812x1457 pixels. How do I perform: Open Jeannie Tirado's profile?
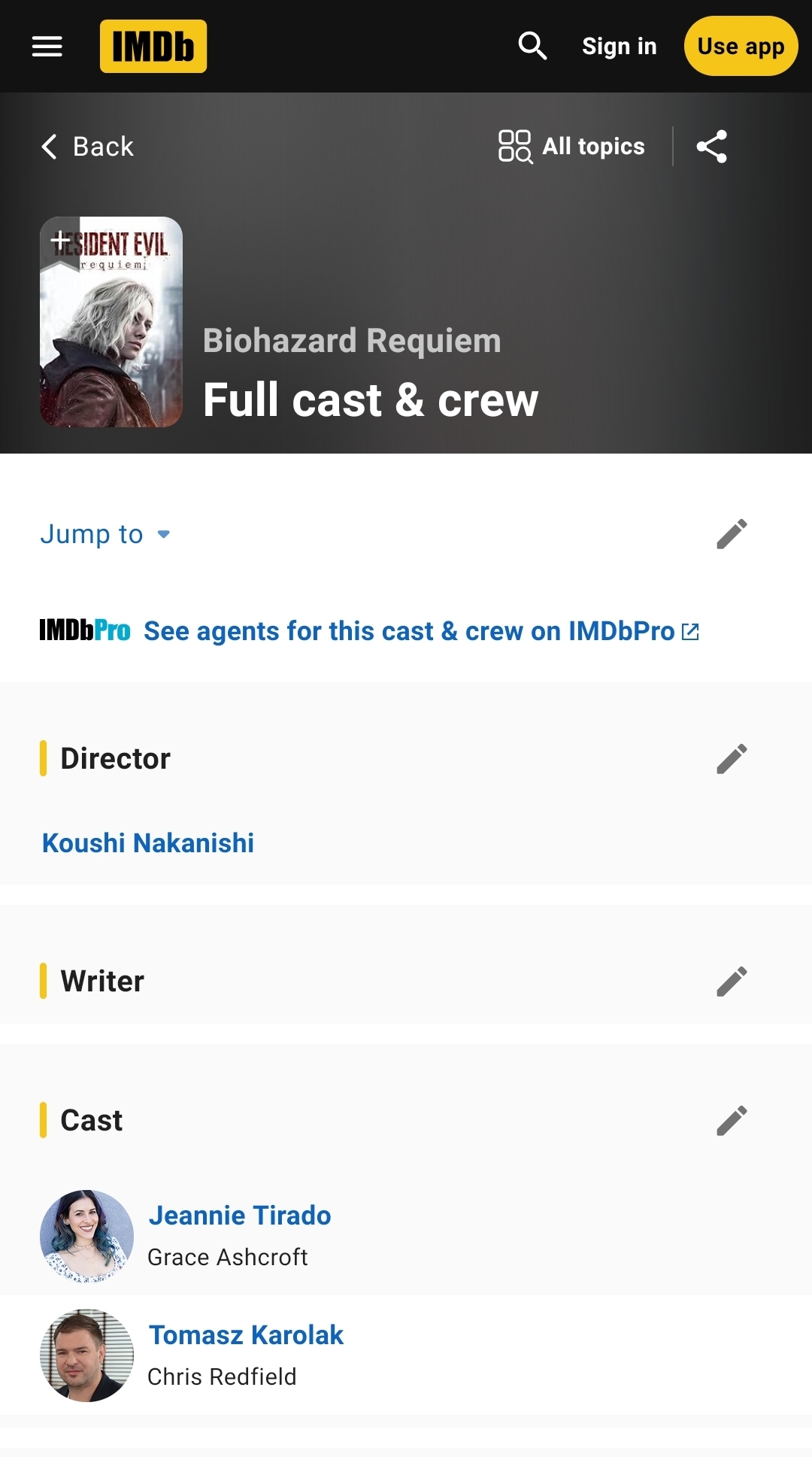240,1216
